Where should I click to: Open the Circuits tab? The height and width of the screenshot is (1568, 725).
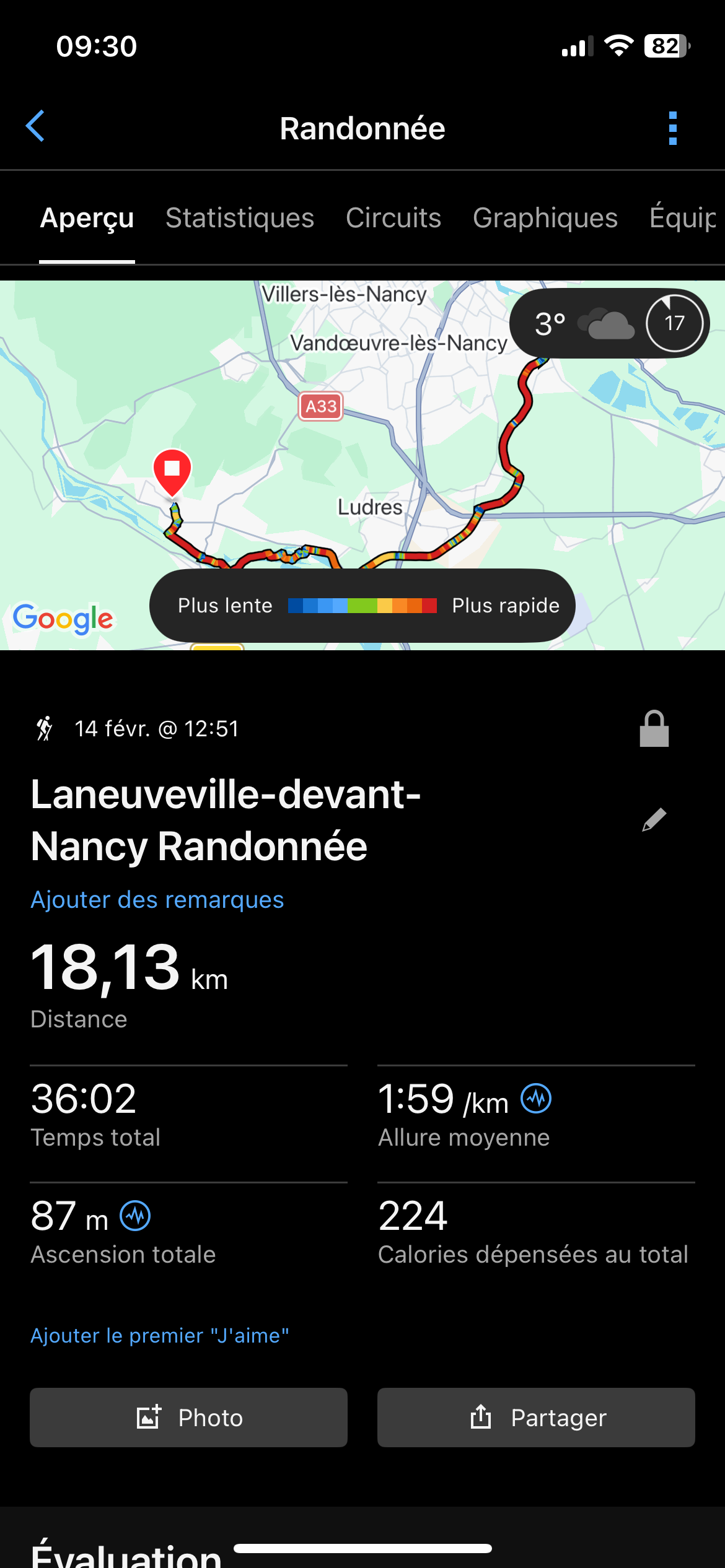coord(393,218)
